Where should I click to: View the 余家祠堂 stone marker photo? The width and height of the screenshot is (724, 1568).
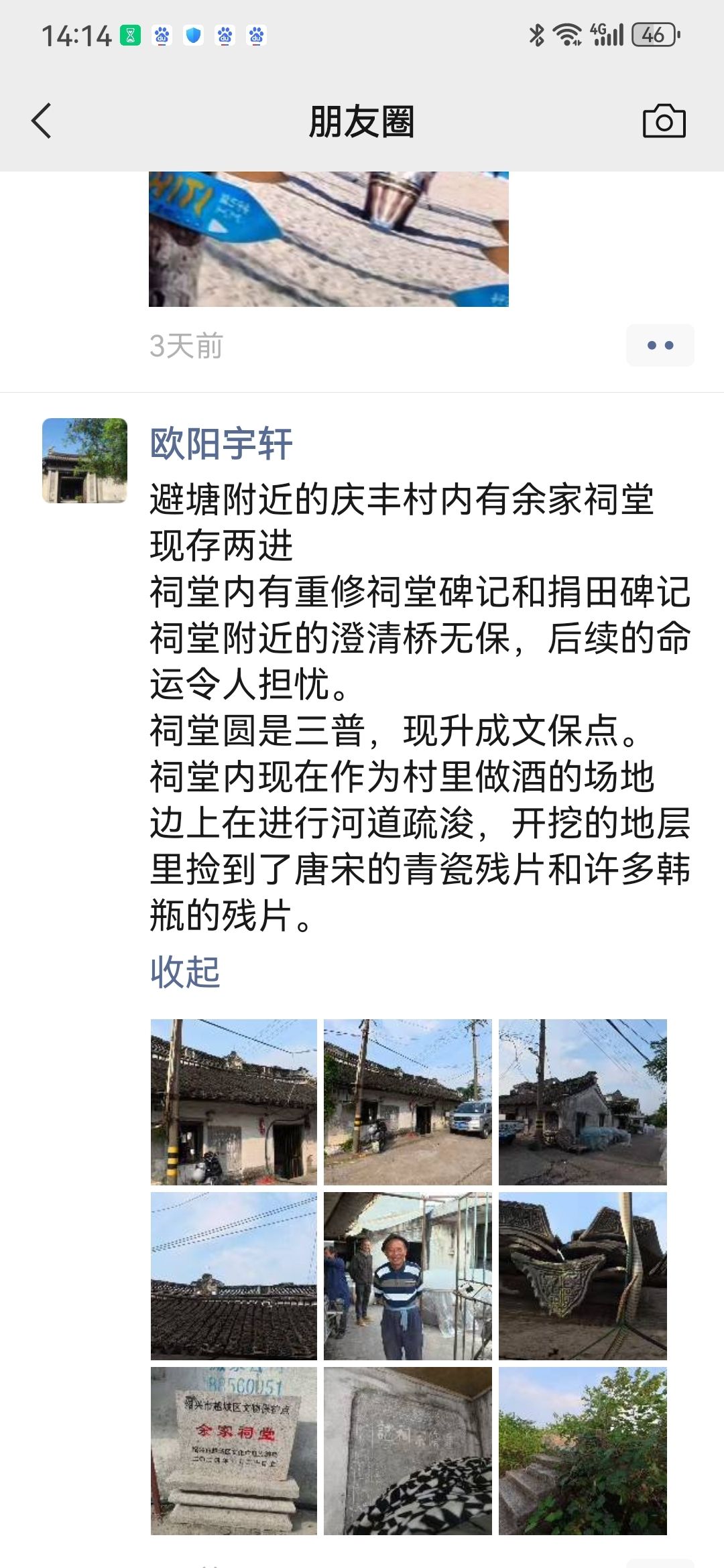(x=233, y=1450)
